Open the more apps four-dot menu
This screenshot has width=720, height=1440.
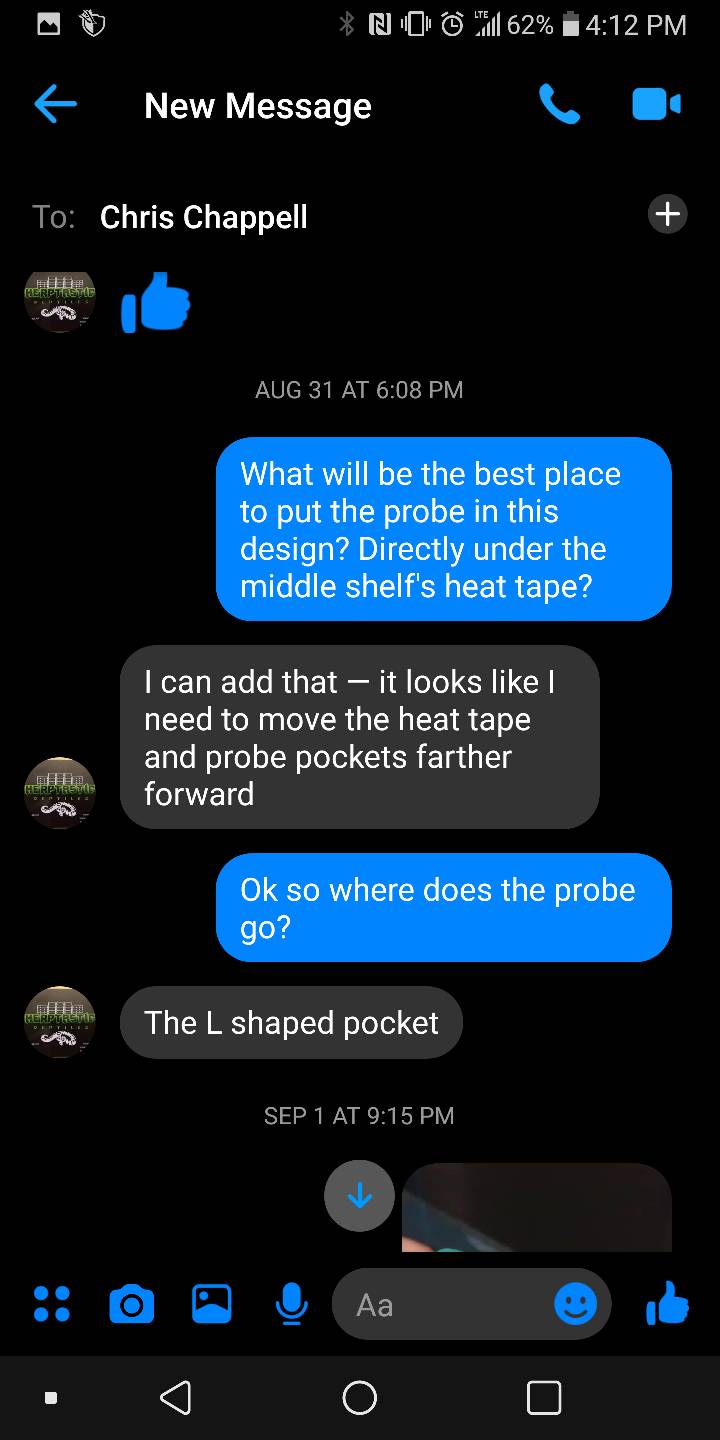click(x=51, y=1304)
